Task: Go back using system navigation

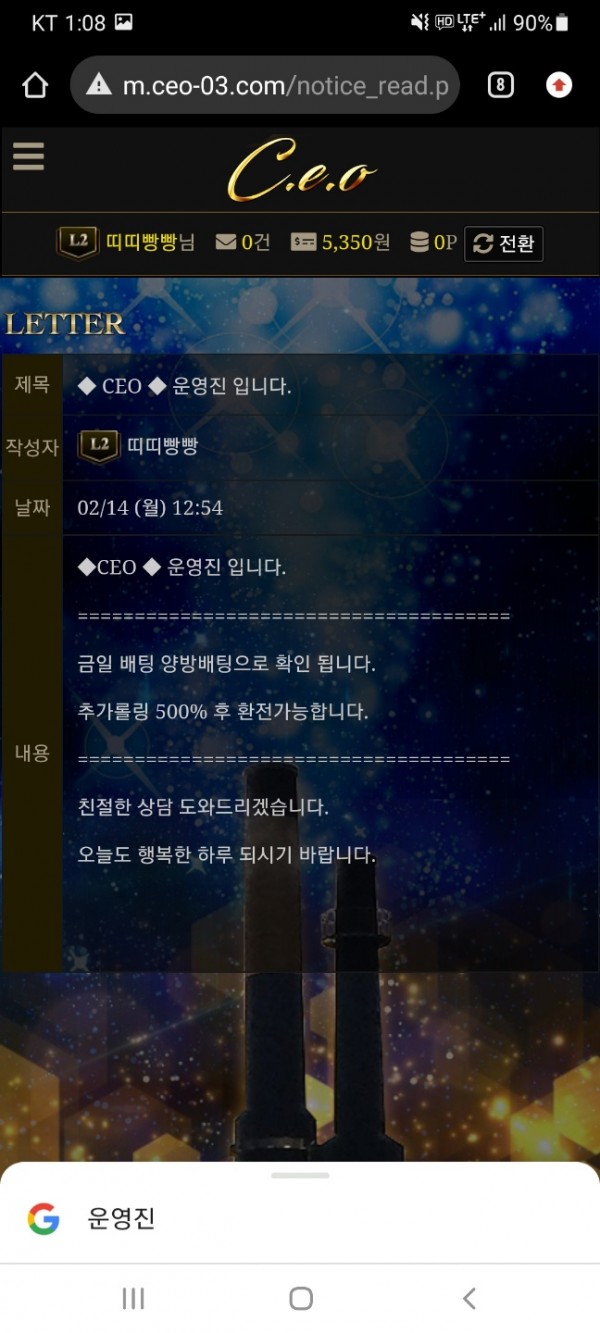Action: coord(469,1298)
